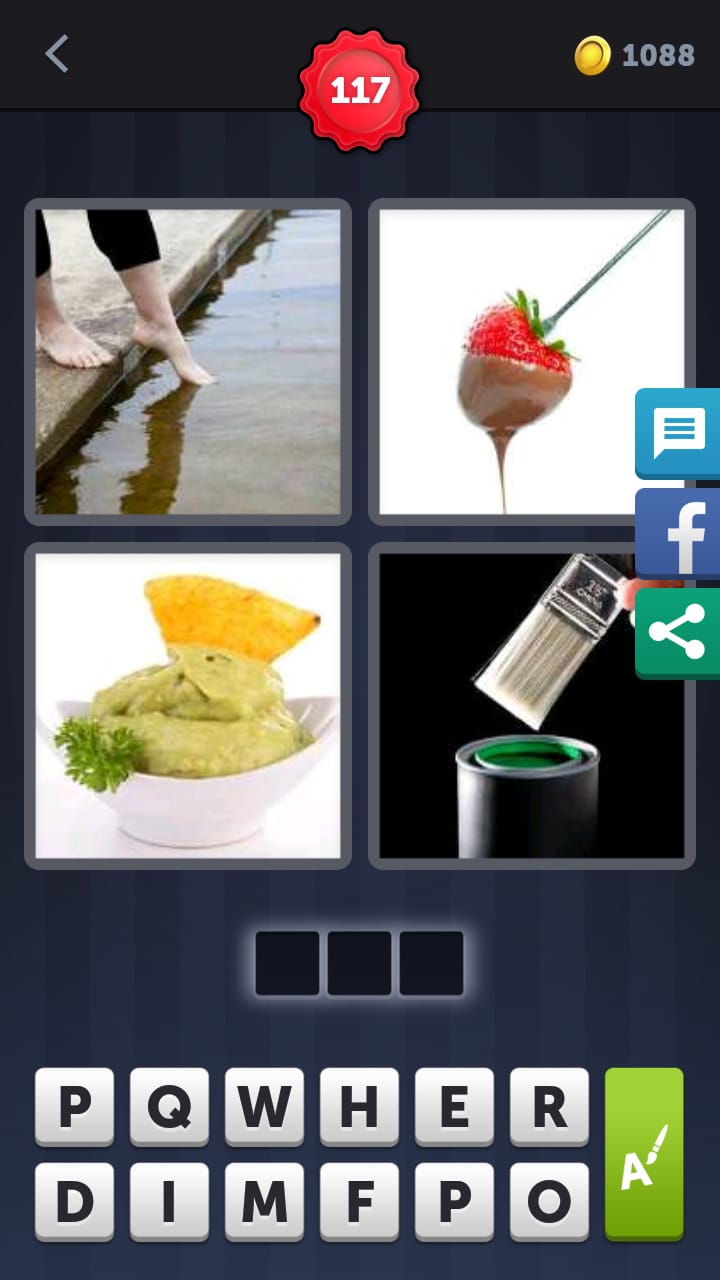720x1280 pixels.
Task: Tap the letter E tile
Action: 454,1106
